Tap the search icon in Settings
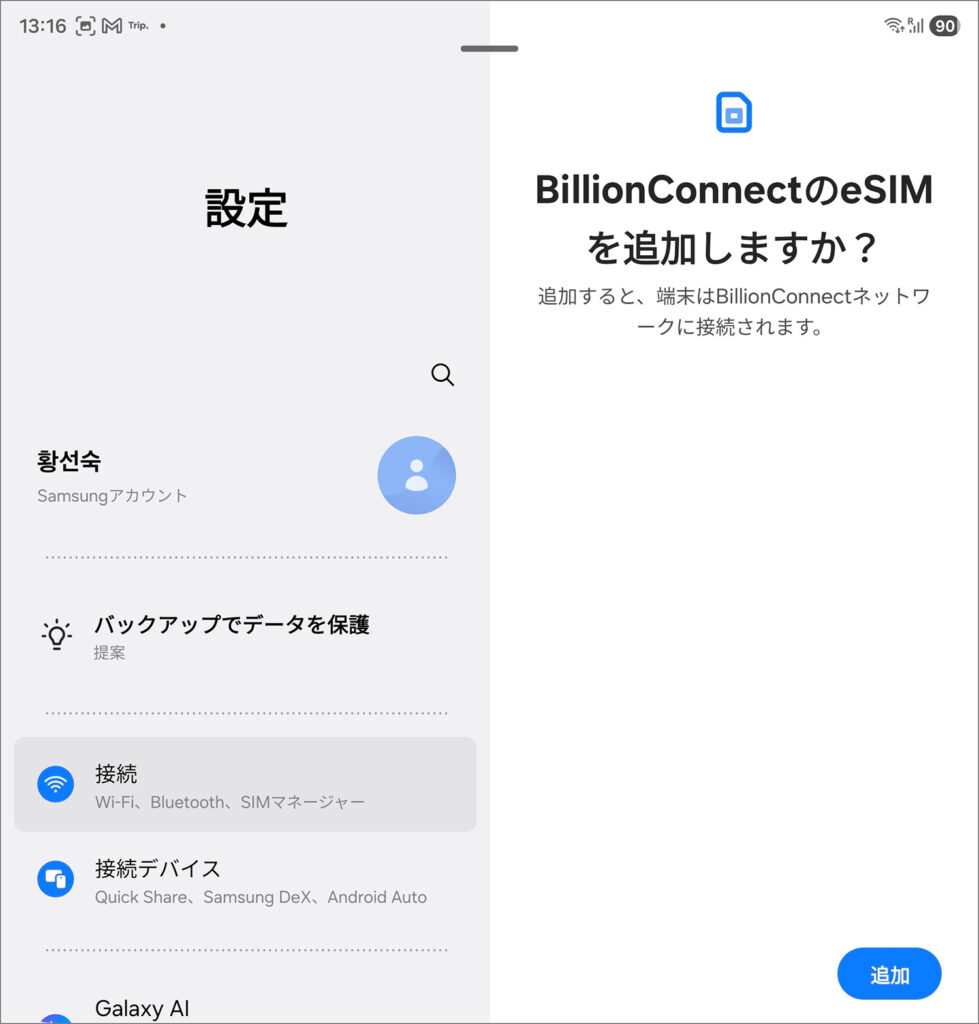This screenshot has height=1024, width=979. [442, 375]
